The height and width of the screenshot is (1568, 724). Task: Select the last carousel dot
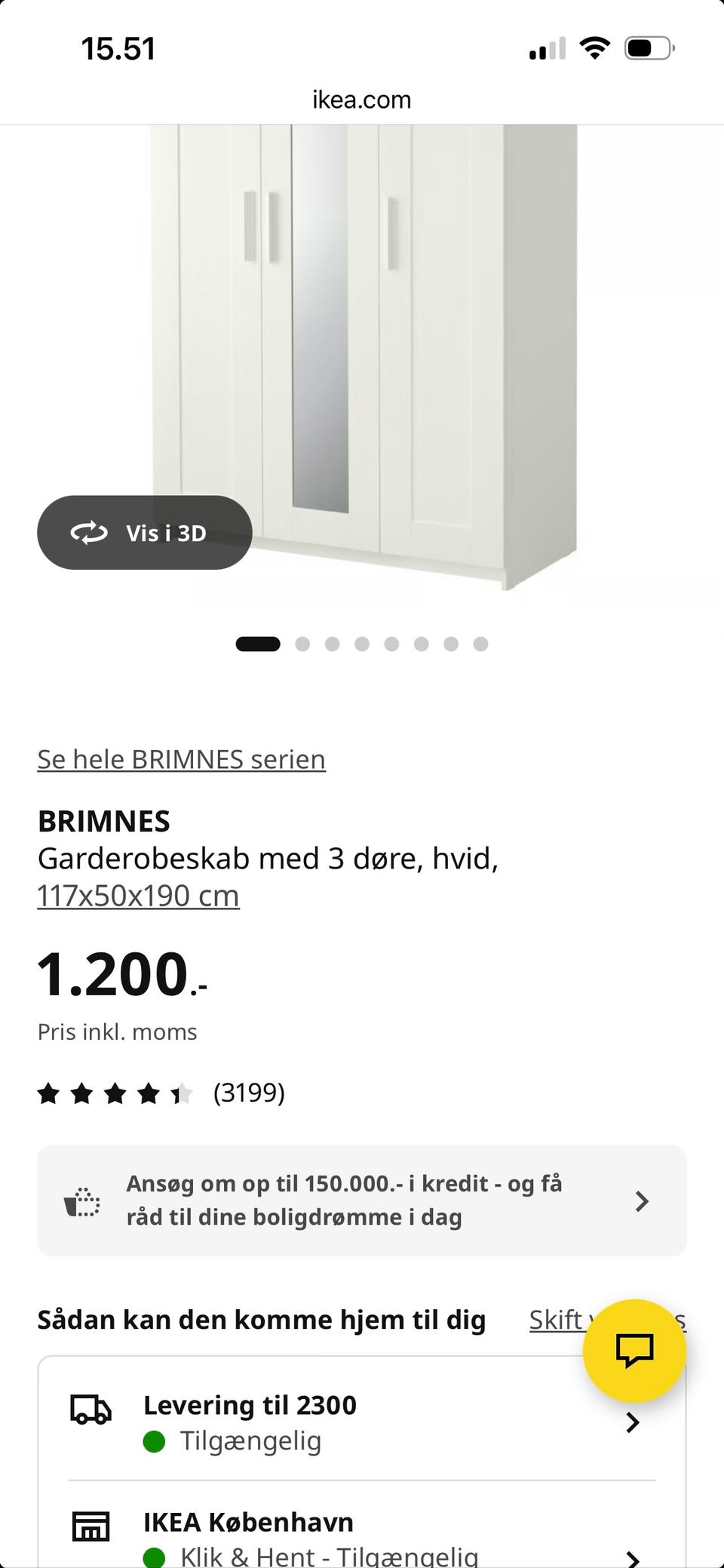[480, 644]
